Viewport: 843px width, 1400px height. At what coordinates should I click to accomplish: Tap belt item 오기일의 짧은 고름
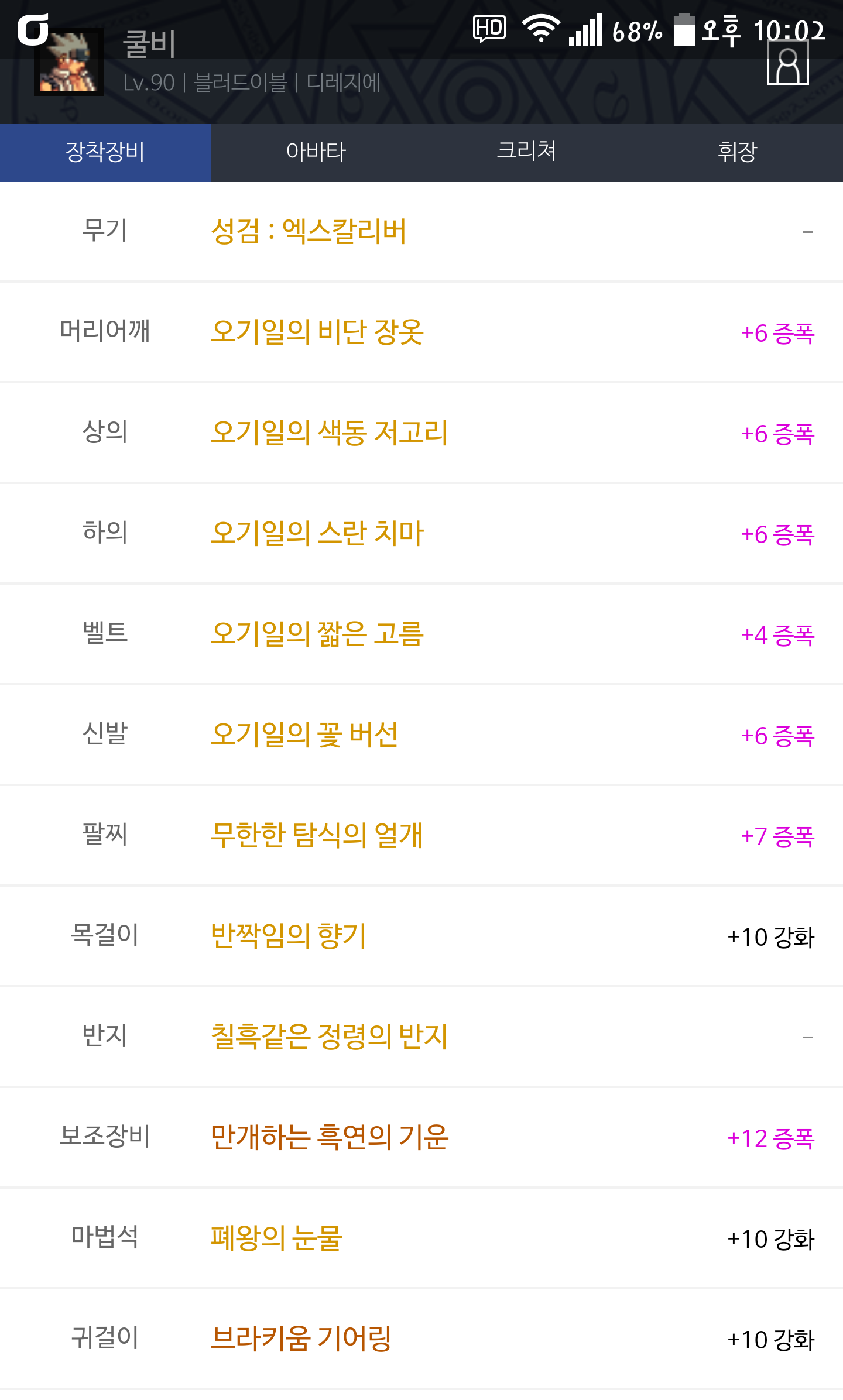click(317, 634)
